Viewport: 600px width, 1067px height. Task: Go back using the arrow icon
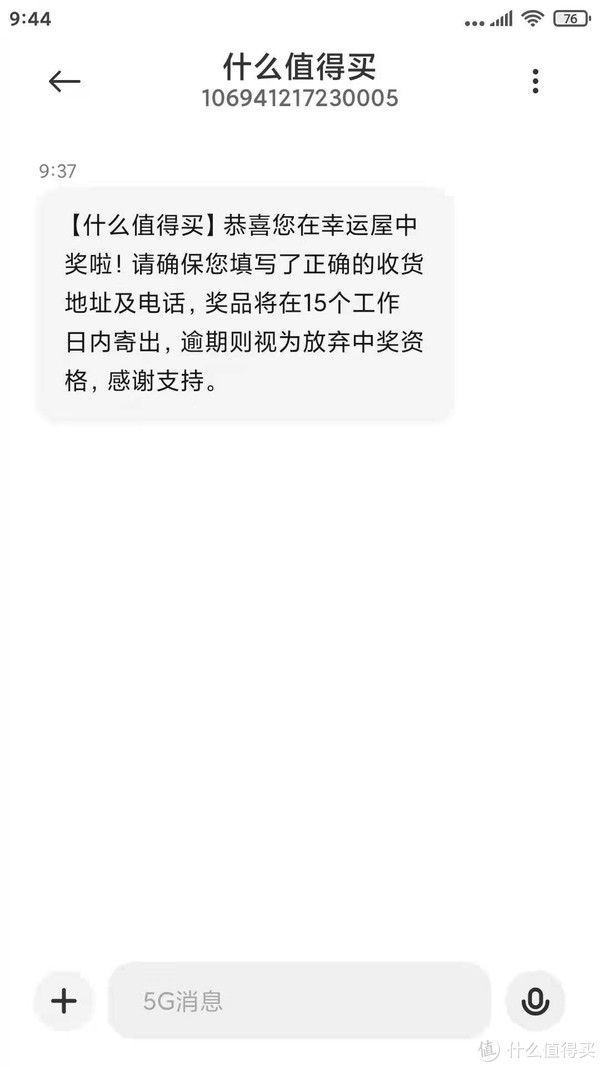(64, 82)
